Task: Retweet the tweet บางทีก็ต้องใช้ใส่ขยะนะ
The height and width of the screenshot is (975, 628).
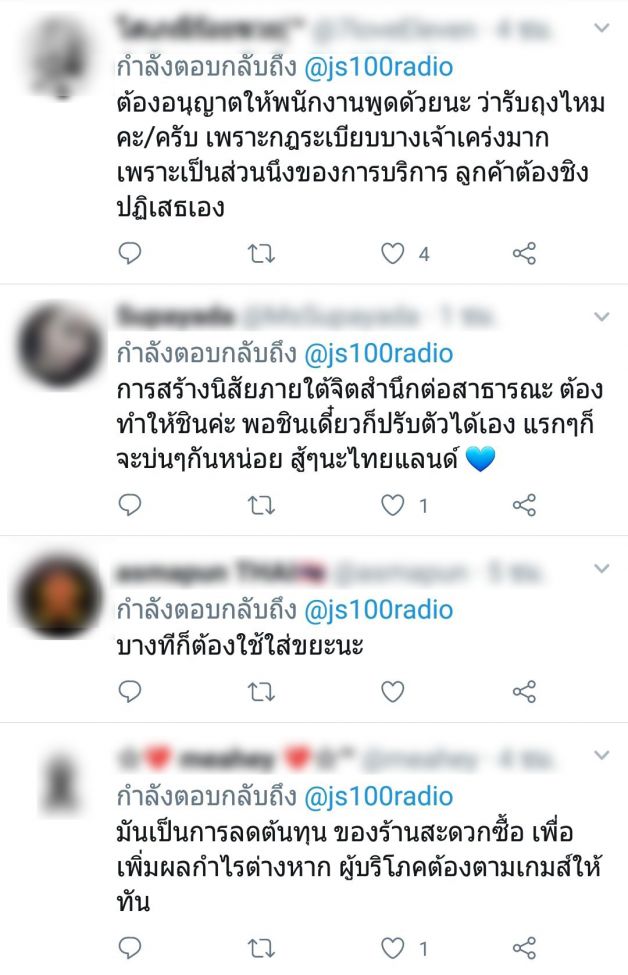Action: pos(261,691)
